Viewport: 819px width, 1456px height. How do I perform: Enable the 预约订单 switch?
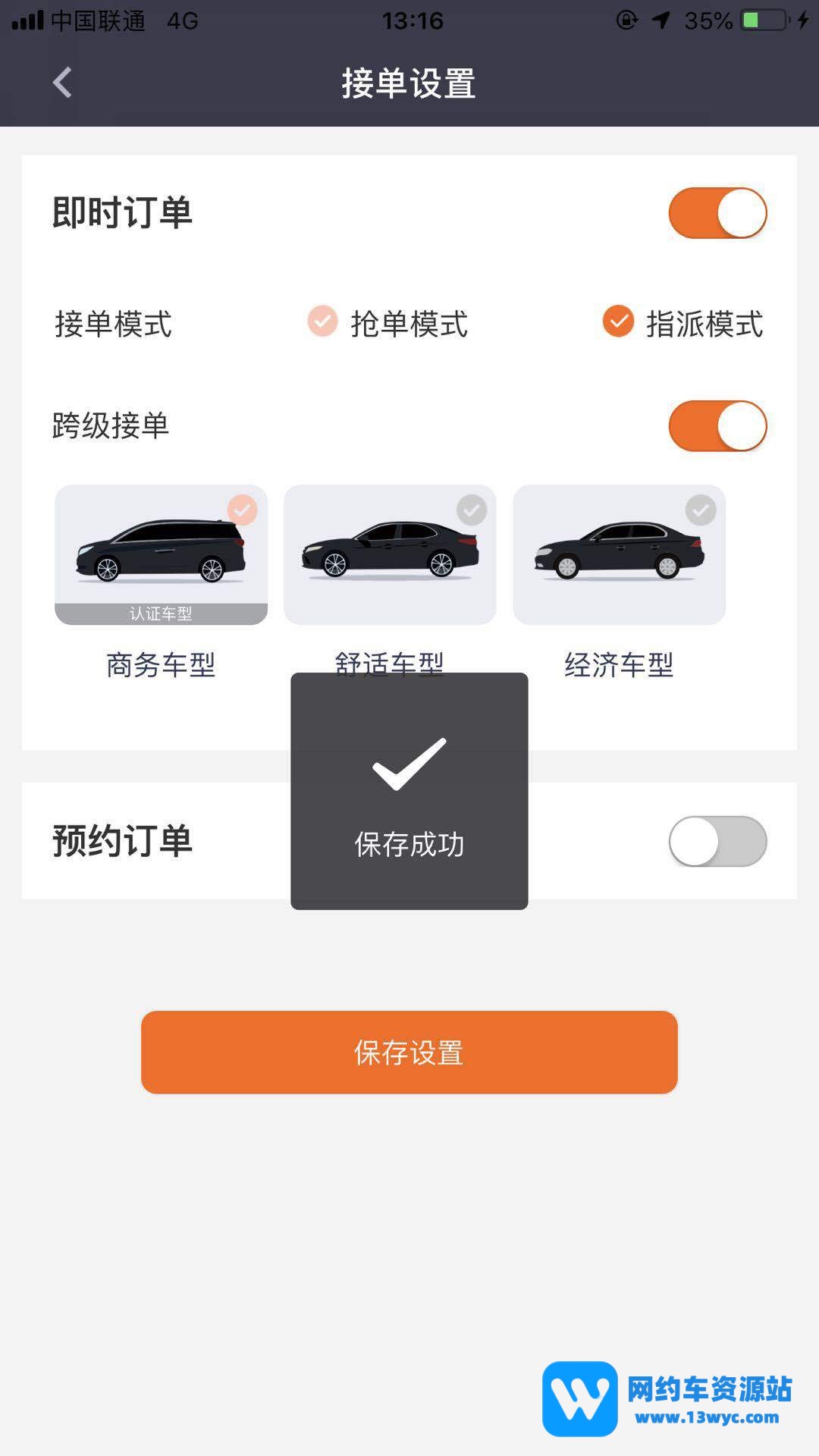717,841
